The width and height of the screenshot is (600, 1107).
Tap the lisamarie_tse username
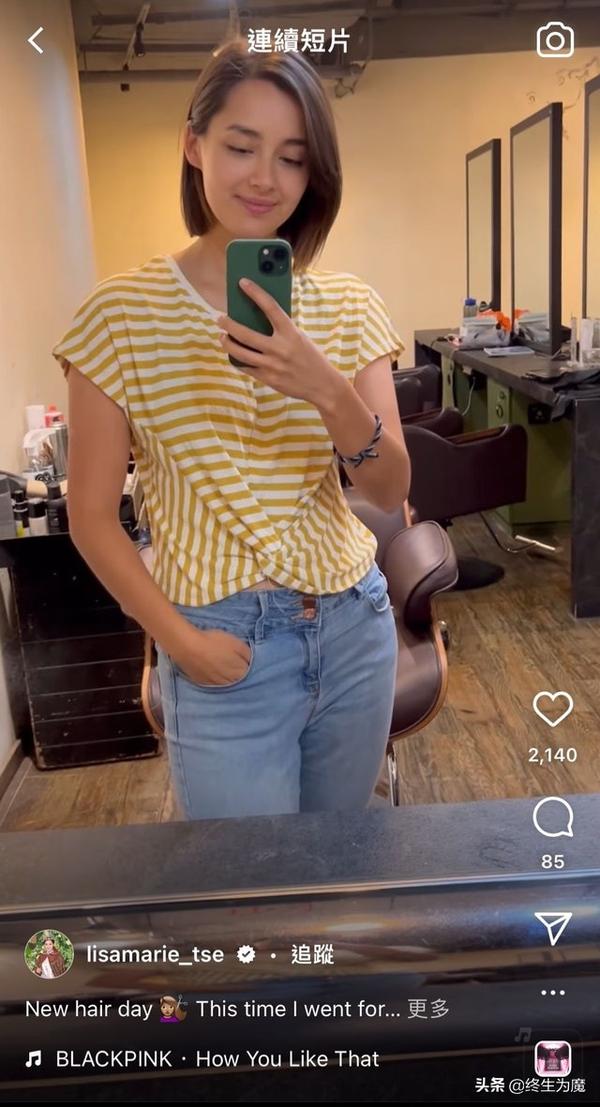coord(155,955)
